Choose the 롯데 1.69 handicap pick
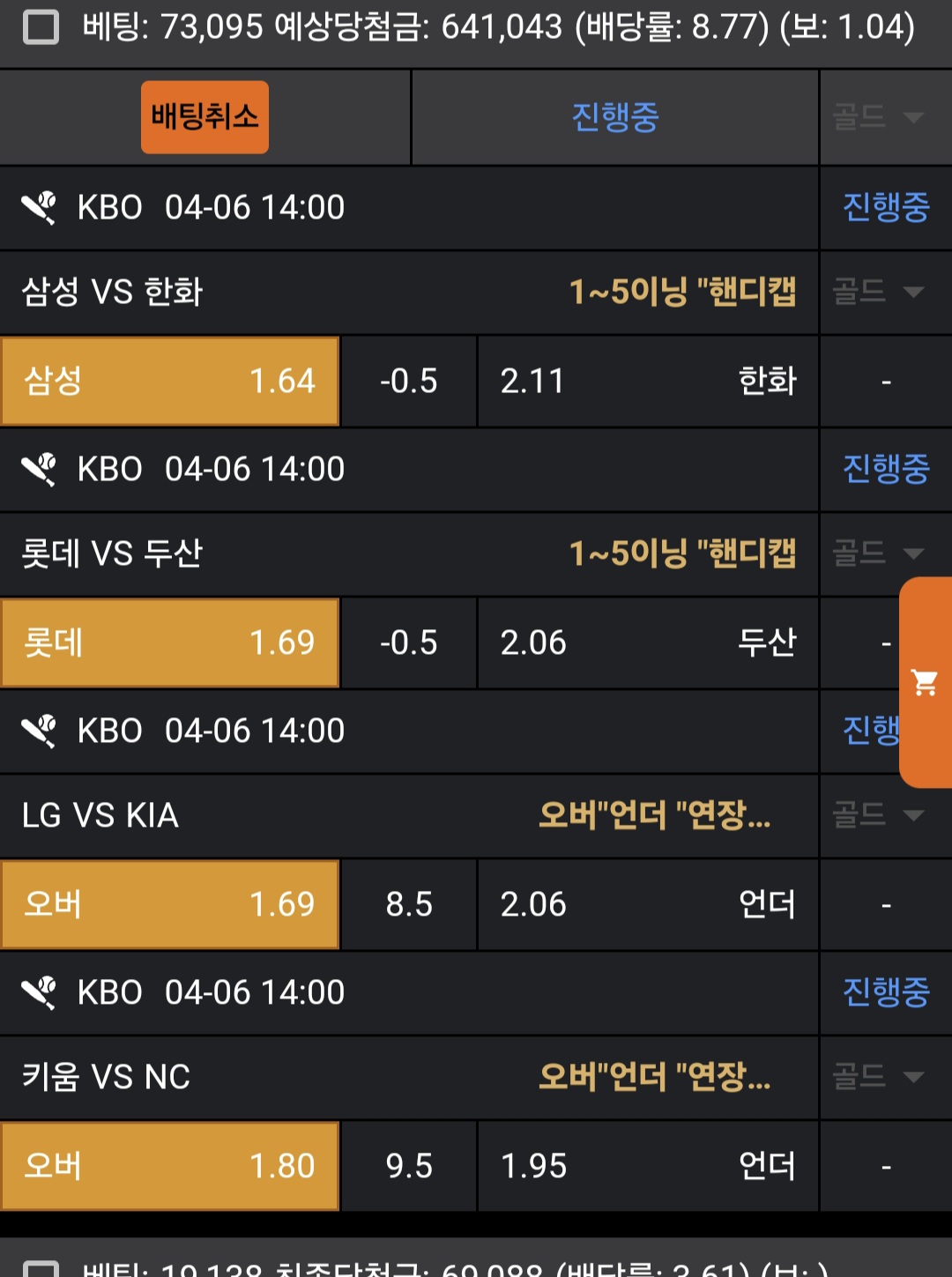 170,643
